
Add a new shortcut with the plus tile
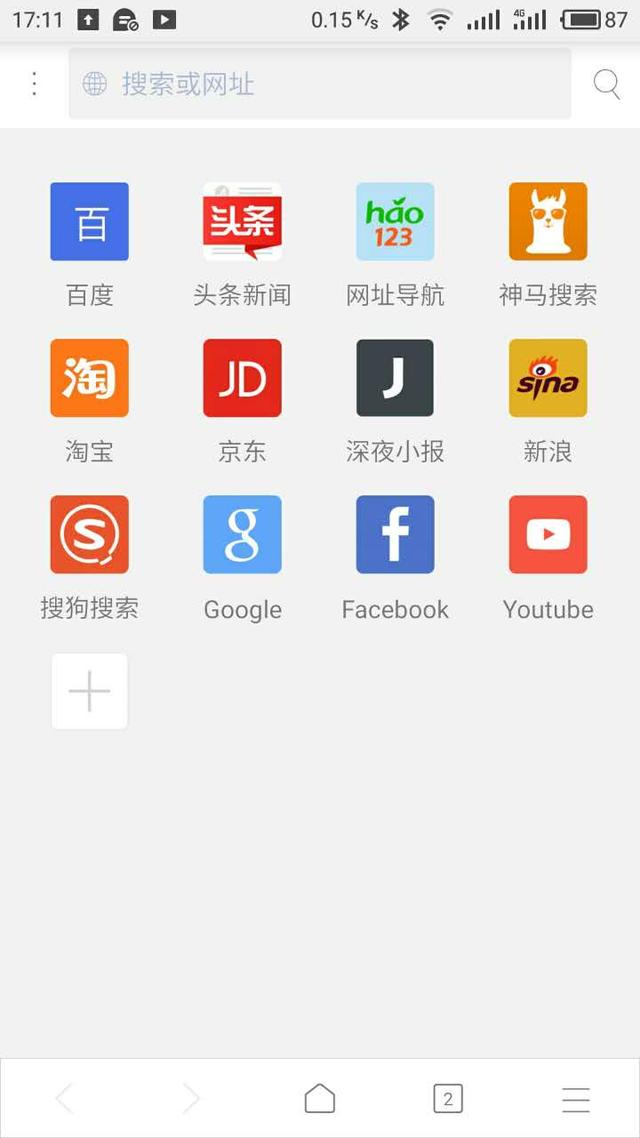click(90, 691)
